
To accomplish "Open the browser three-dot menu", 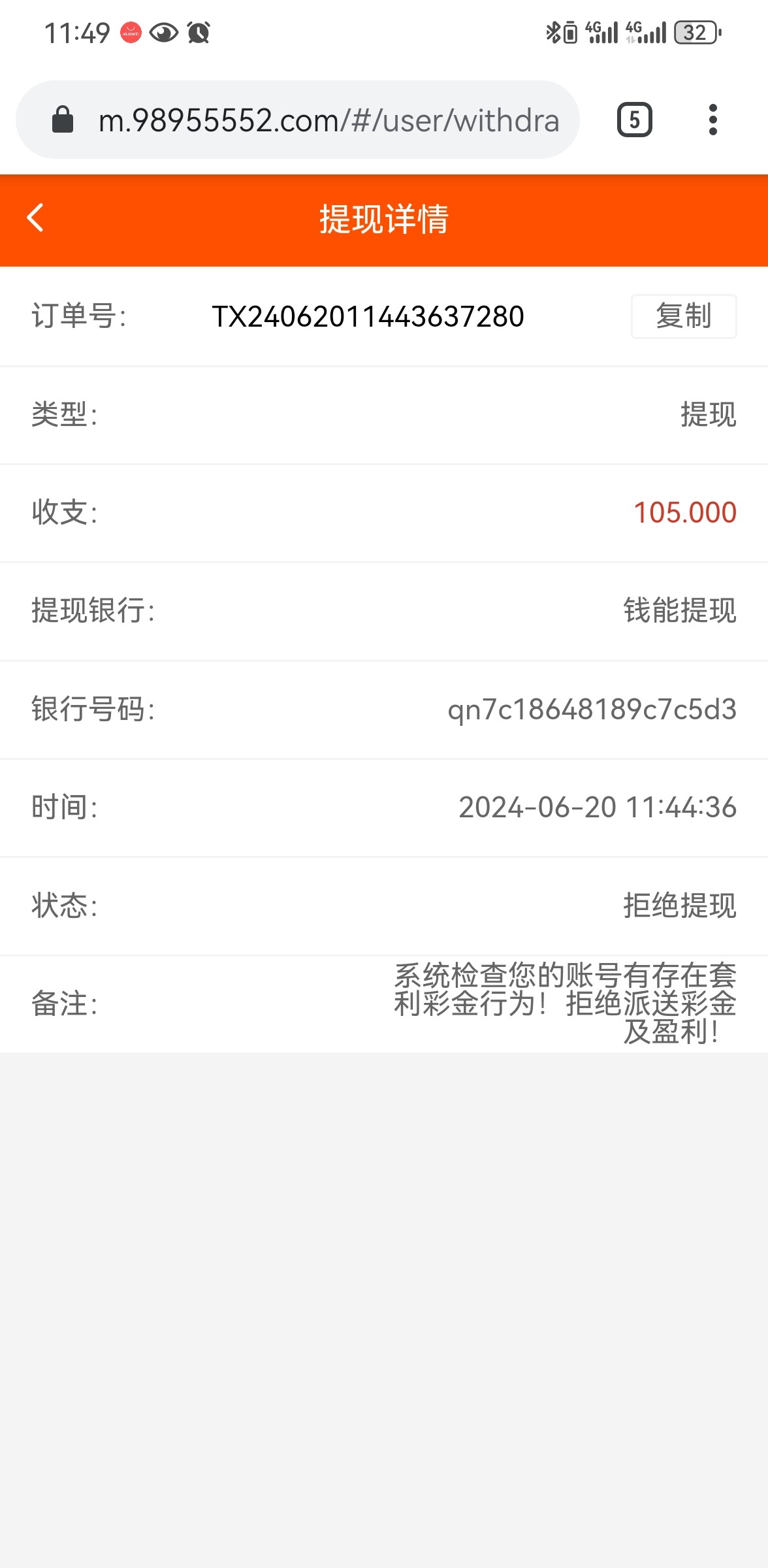I will [714, 120].
